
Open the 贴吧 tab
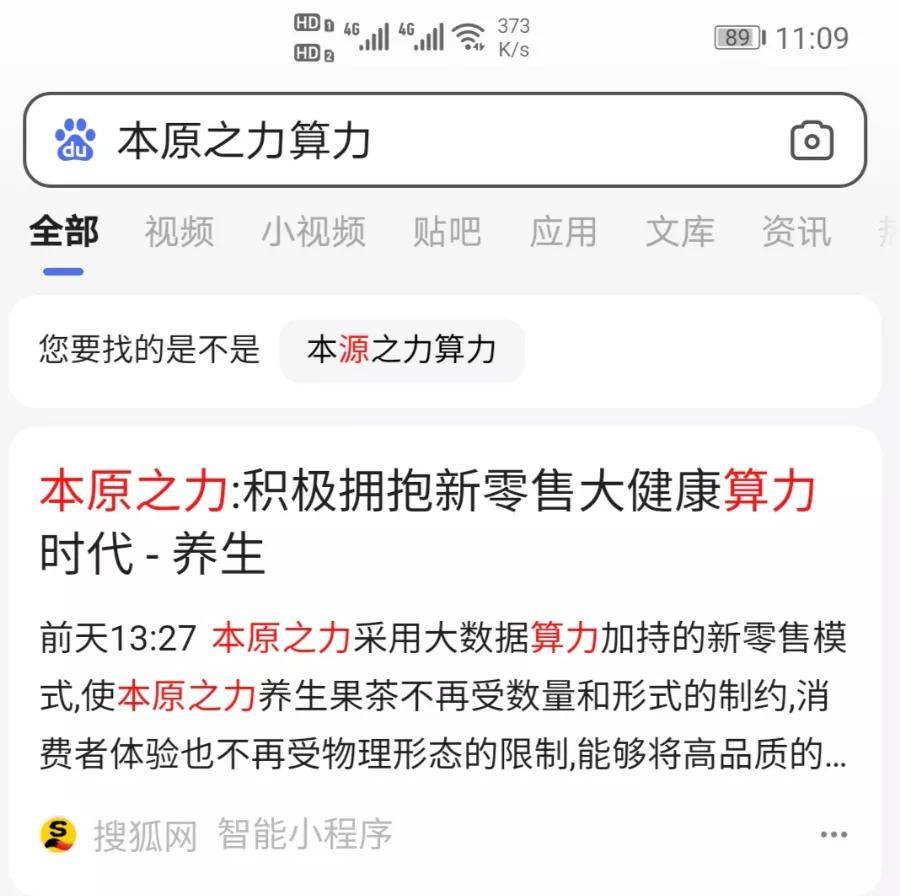pos(447,231)
